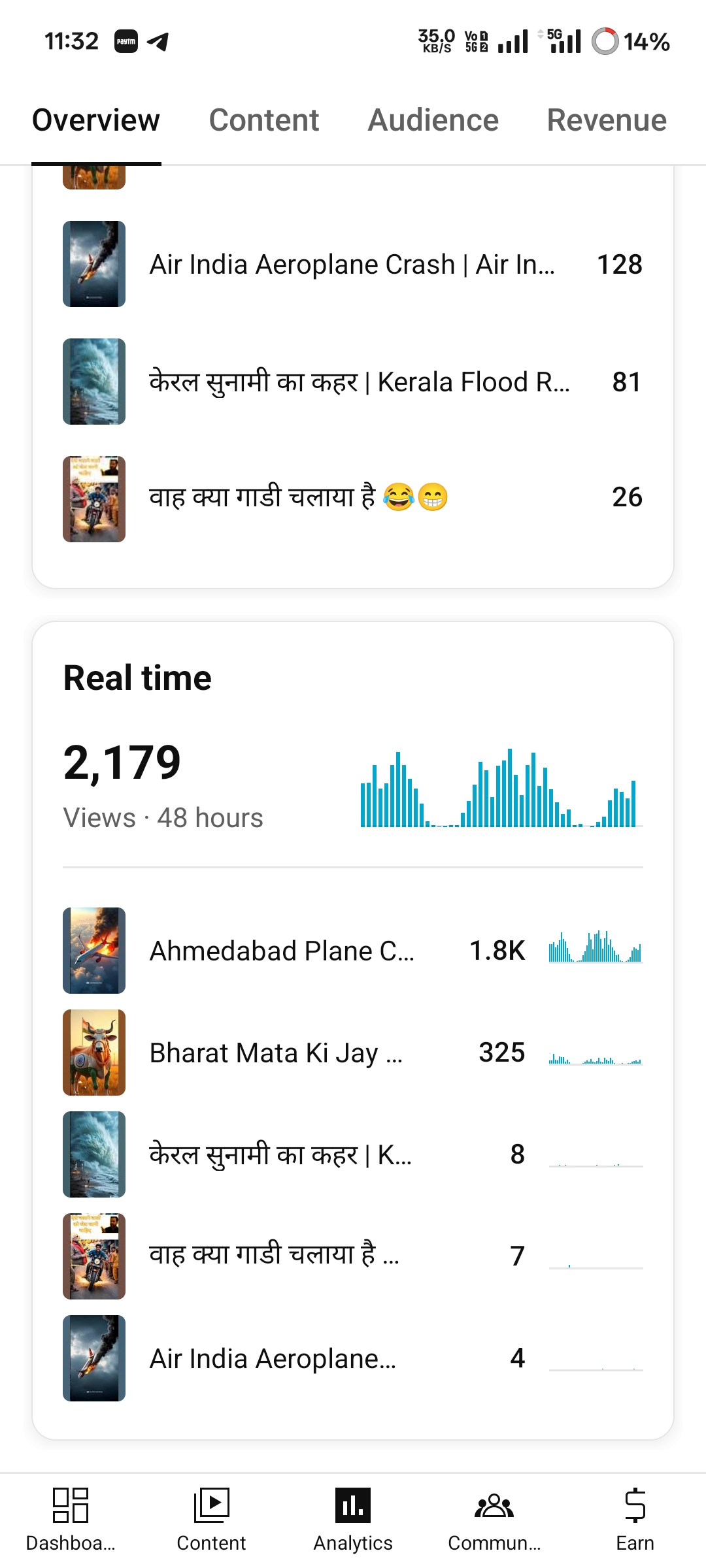Tap Analytics in the bottom navigation
706x1568 pixels.
(x=353, y=1520)
